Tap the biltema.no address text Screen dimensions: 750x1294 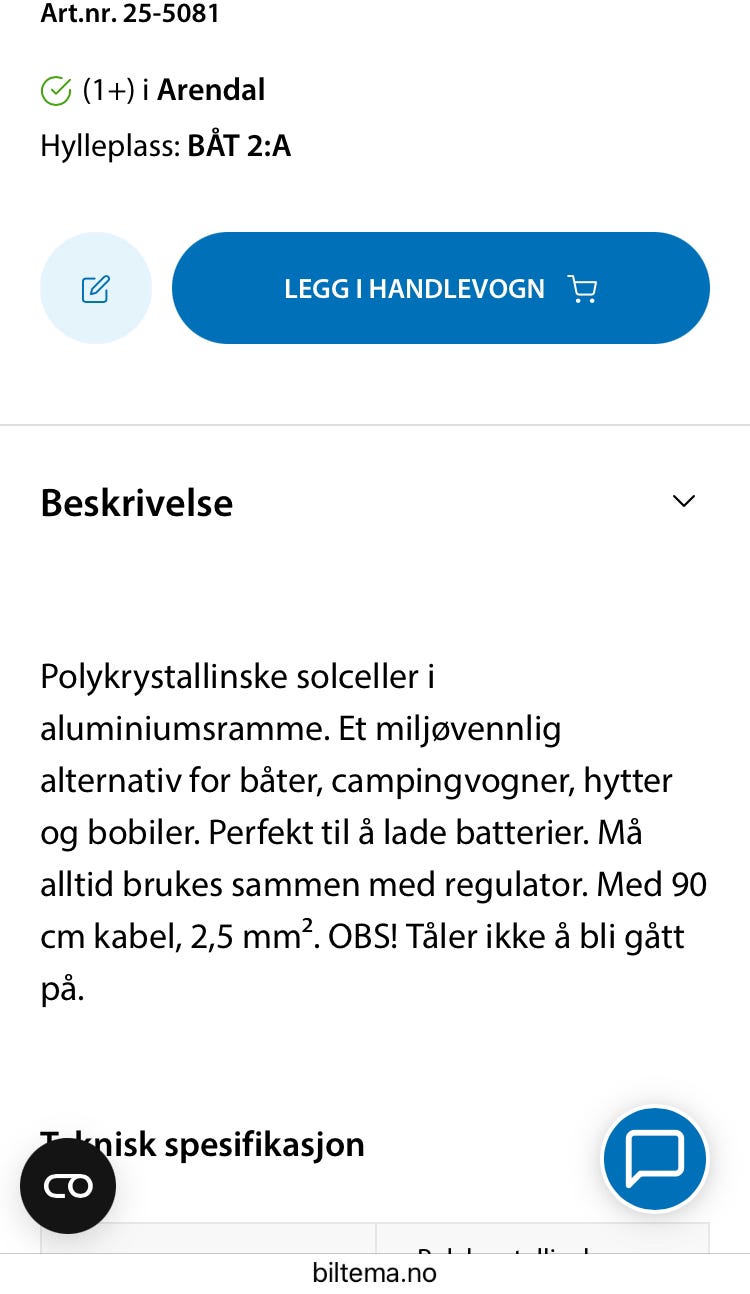(375, 1272)
